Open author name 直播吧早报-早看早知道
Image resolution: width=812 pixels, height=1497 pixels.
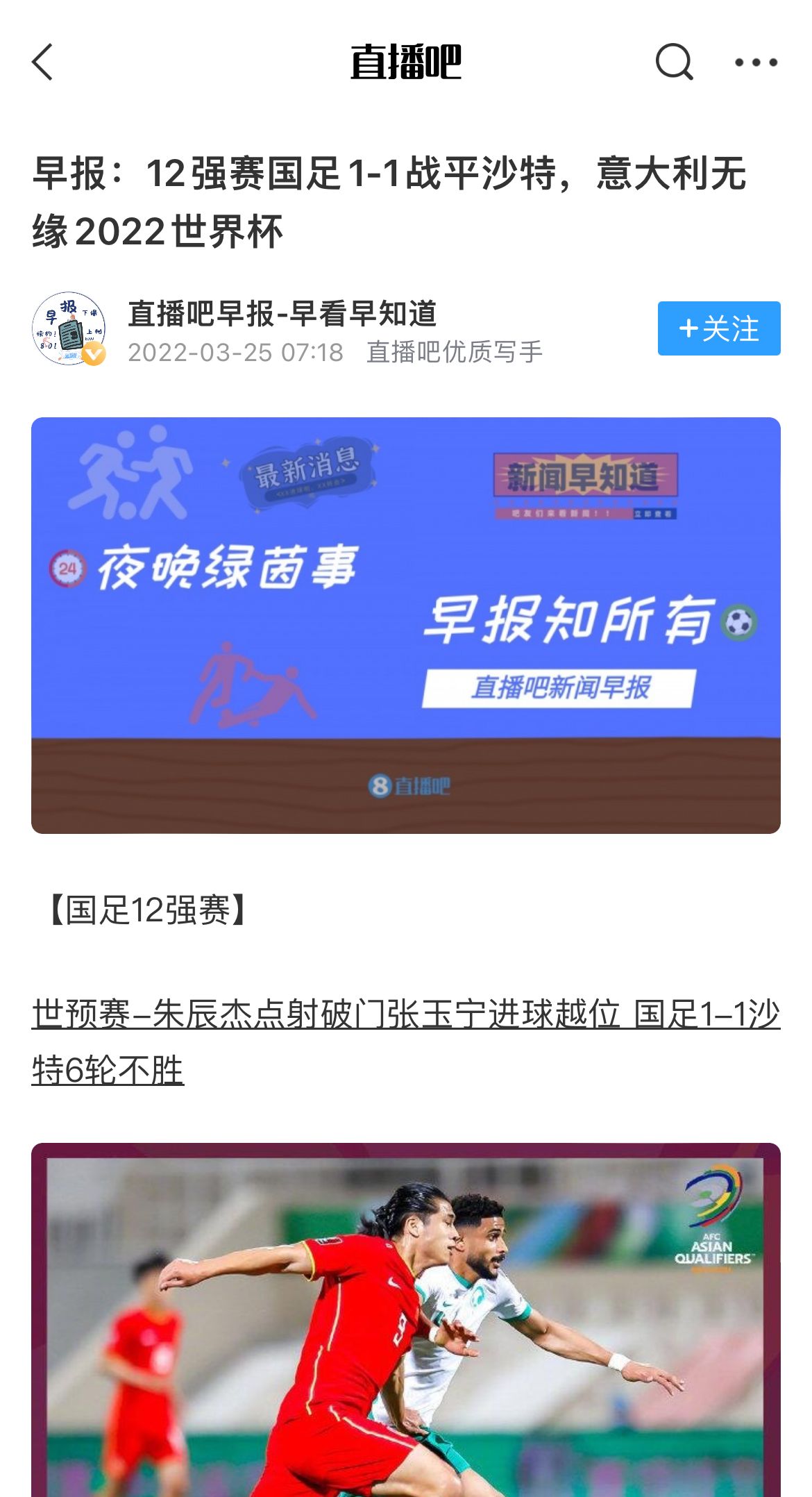pos(282,314)
